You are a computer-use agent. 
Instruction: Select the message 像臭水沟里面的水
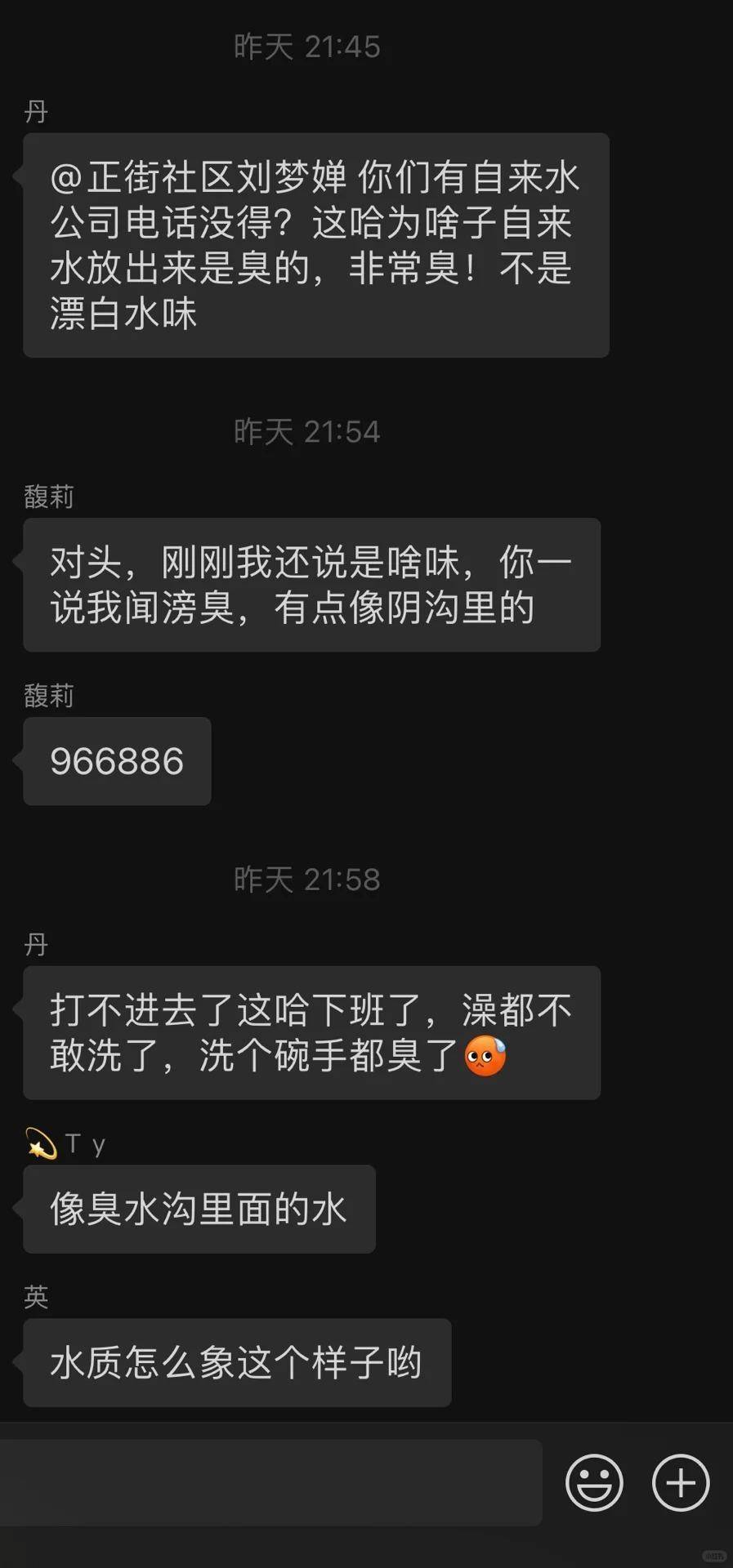198,1209
